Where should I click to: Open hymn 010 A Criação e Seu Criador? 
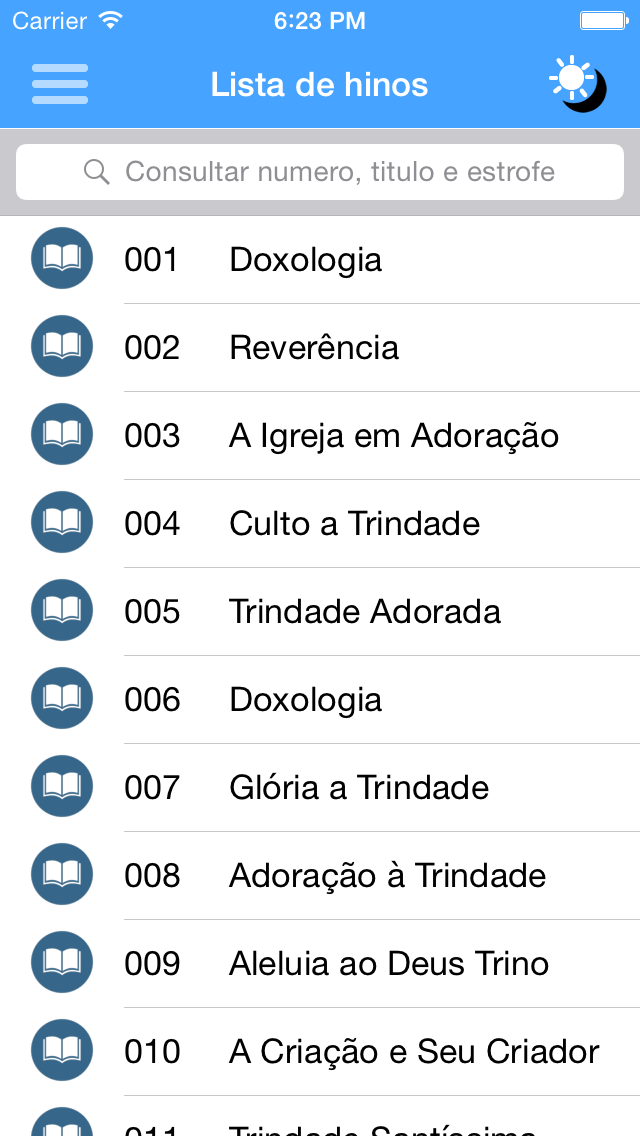click(320, 1052)
